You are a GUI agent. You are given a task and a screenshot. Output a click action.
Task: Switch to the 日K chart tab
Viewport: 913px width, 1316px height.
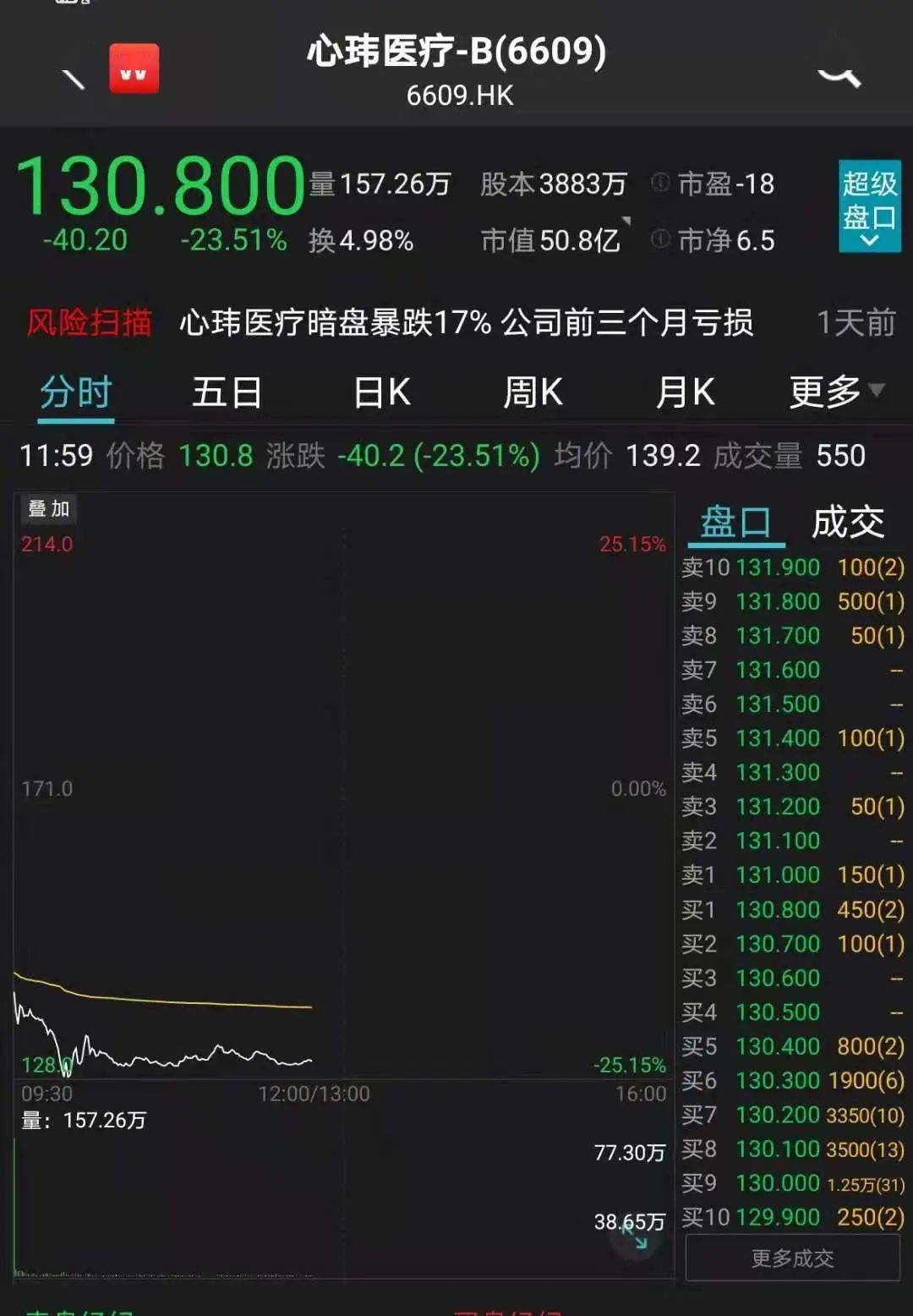[x=381, y=393]
